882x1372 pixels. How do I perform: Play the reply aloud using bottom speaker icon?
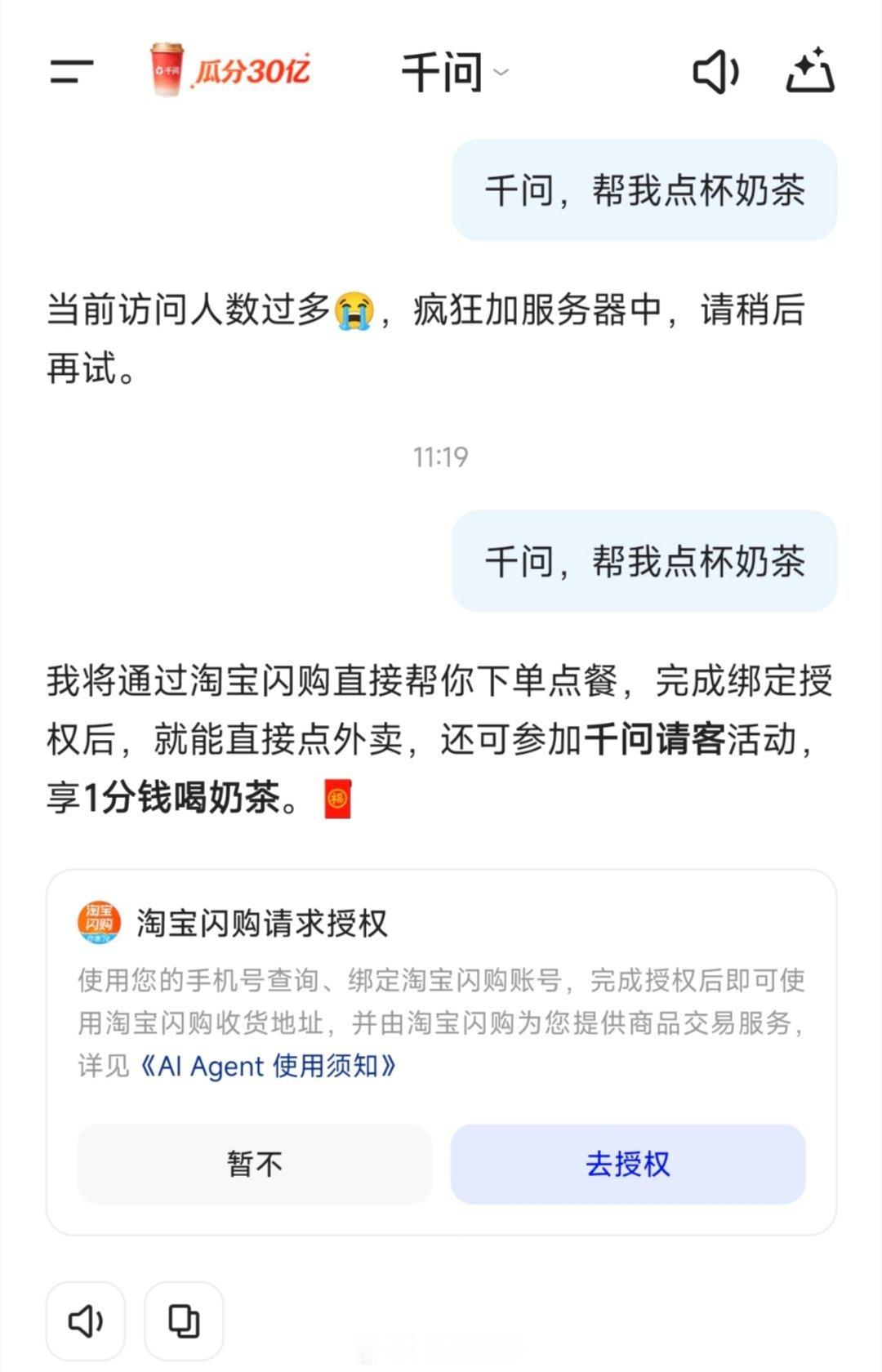coord(87,1320)
